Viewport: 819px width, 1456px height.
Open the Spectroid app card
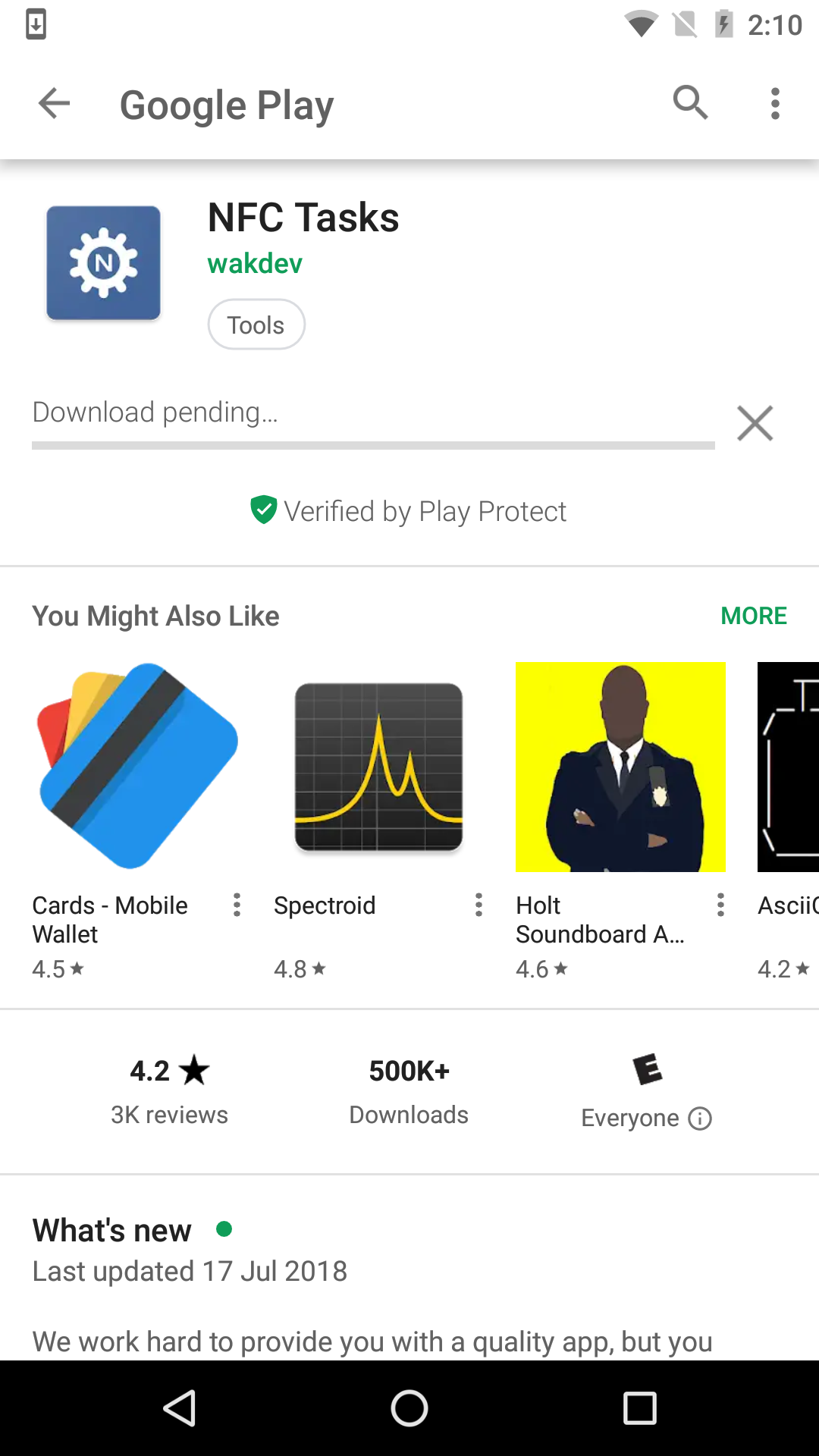(378, 766)
